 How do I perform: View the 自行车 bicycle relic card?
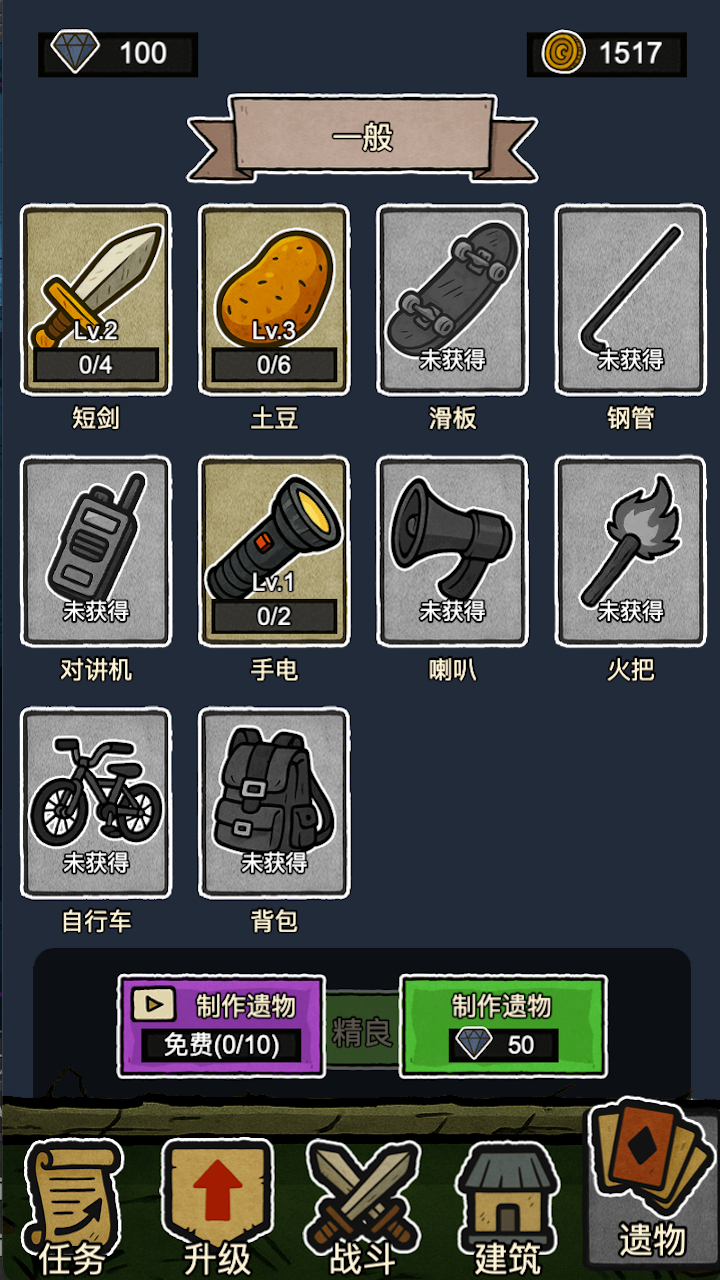(x=96, y=800)
